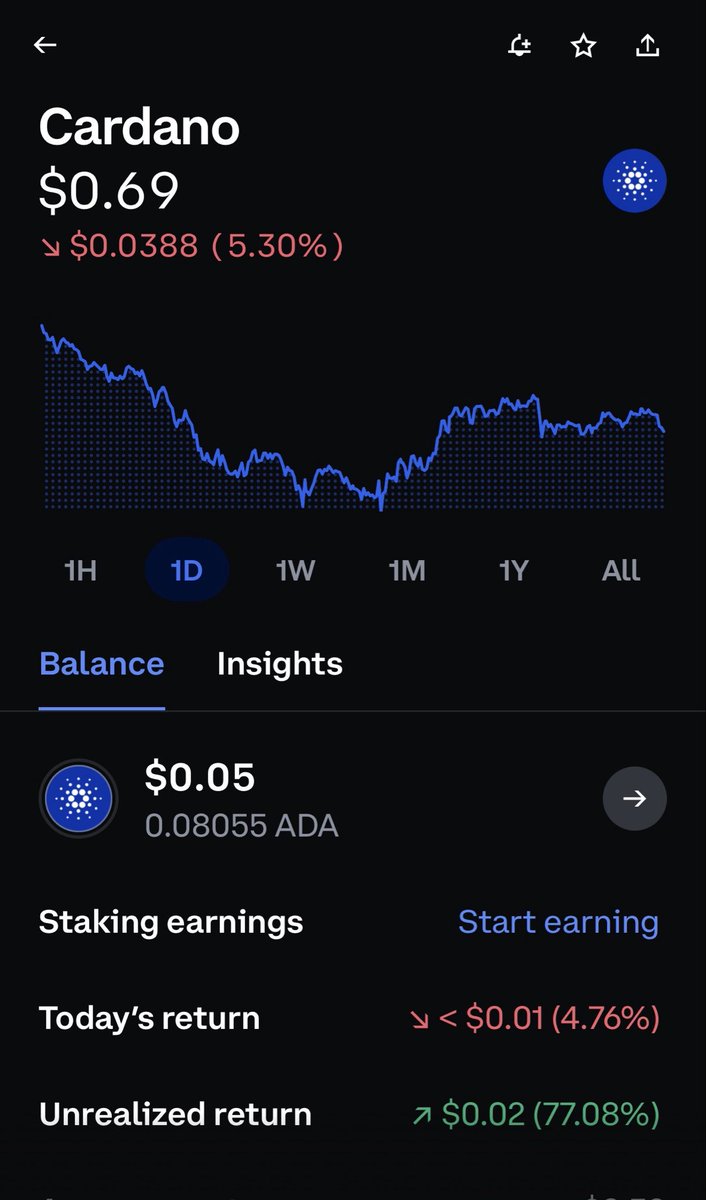Viewport: 706px width, 1200px height.
Task: Go back using the top-left arrow
Action: pyautogui.click(x=45, y=45)
